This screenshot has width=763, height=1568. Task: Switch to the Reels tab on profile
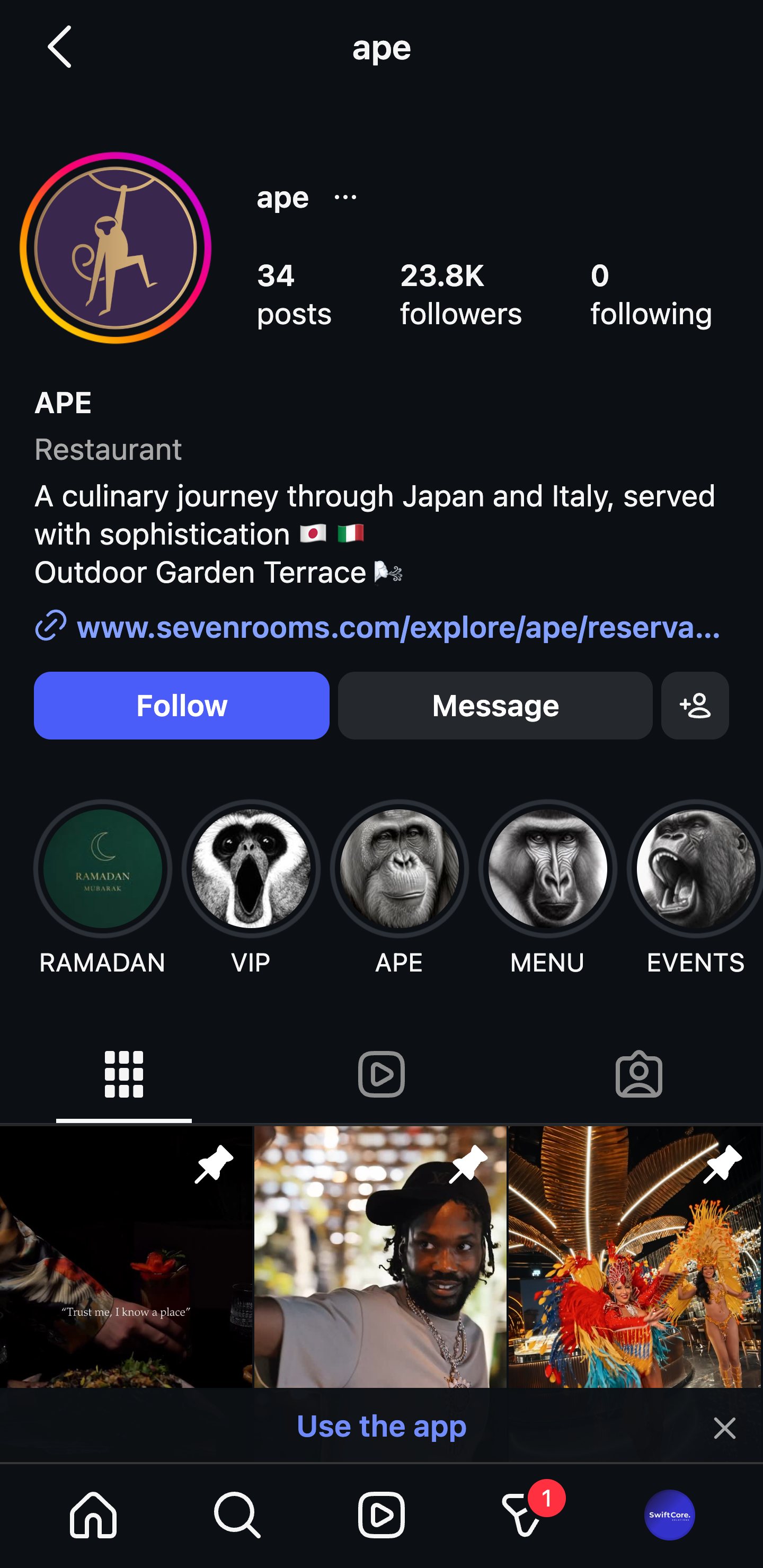381,1074
